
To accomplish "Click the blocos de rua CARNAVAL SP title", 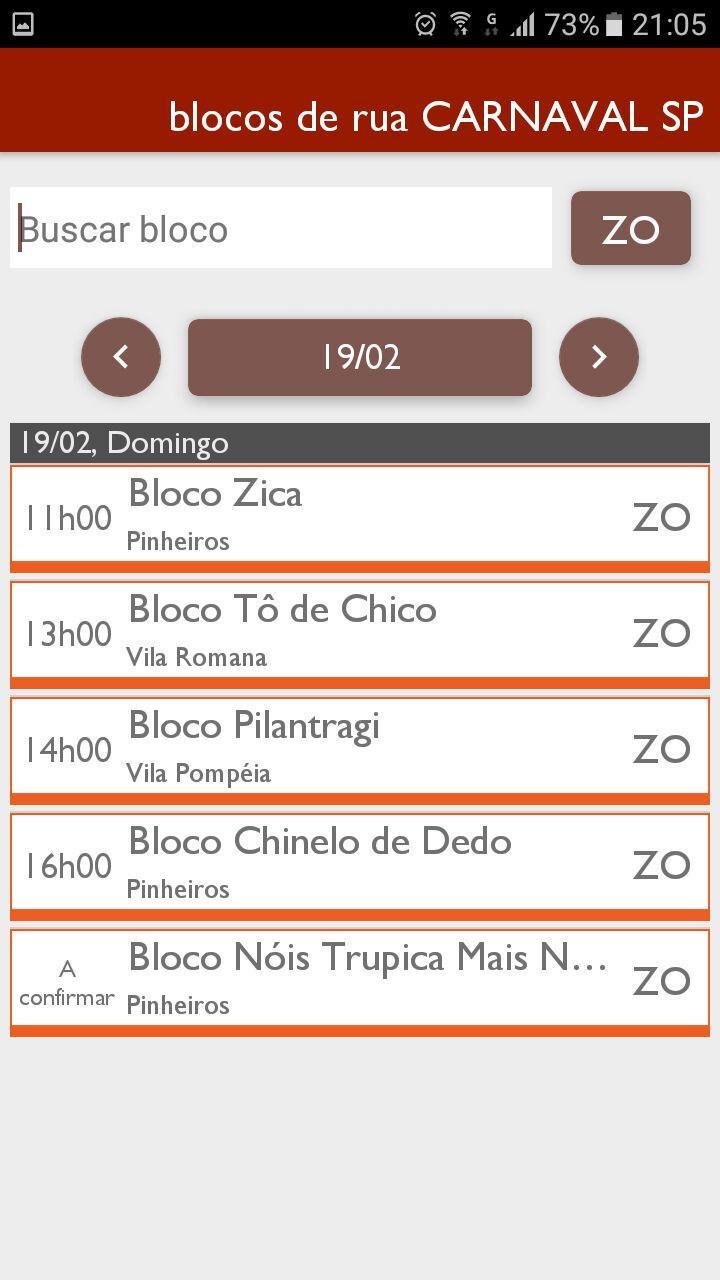I will click(437, 116).
